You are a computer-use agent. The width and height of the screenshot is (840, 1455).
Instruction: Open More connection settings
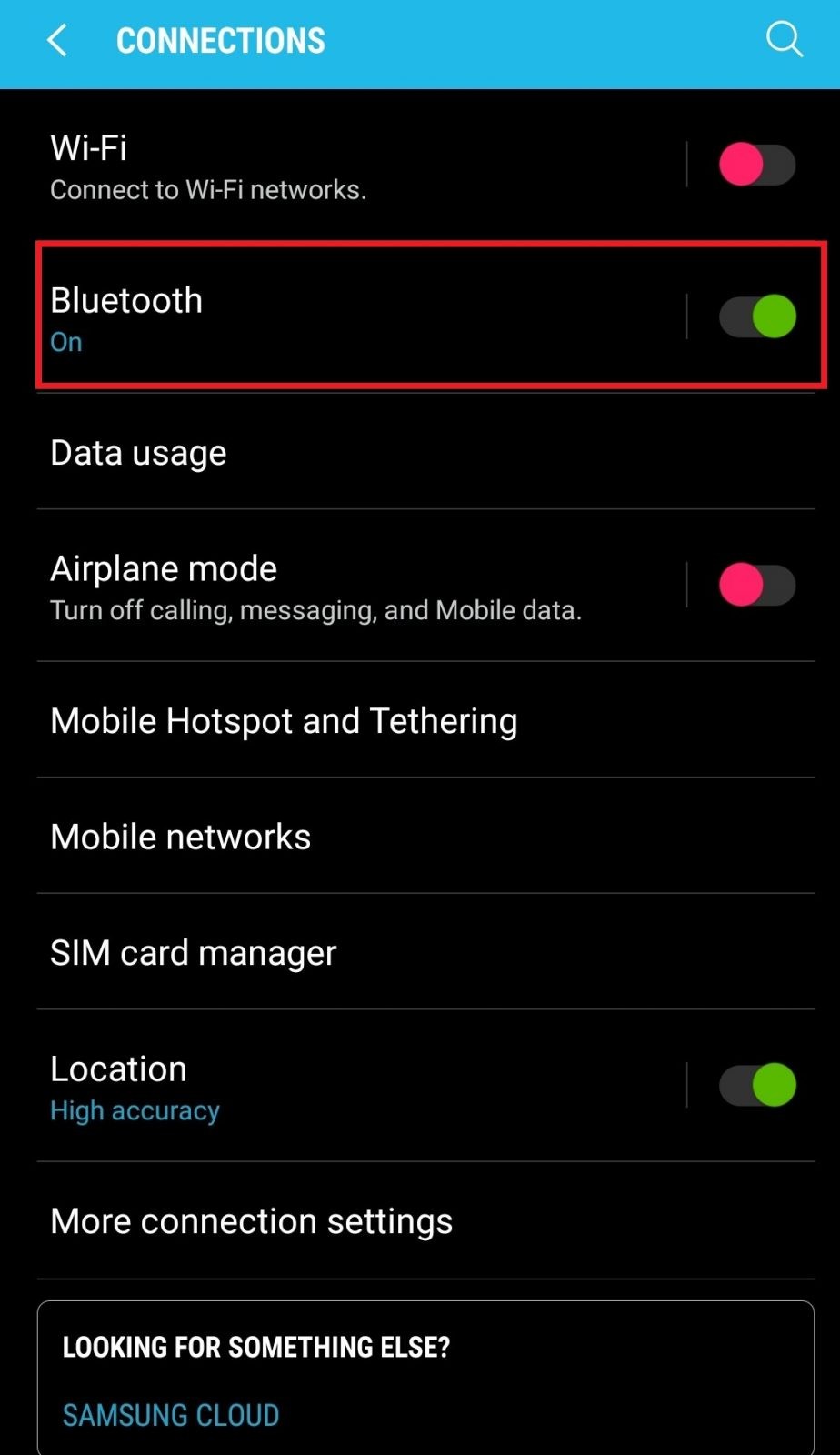pos(425,1221)
